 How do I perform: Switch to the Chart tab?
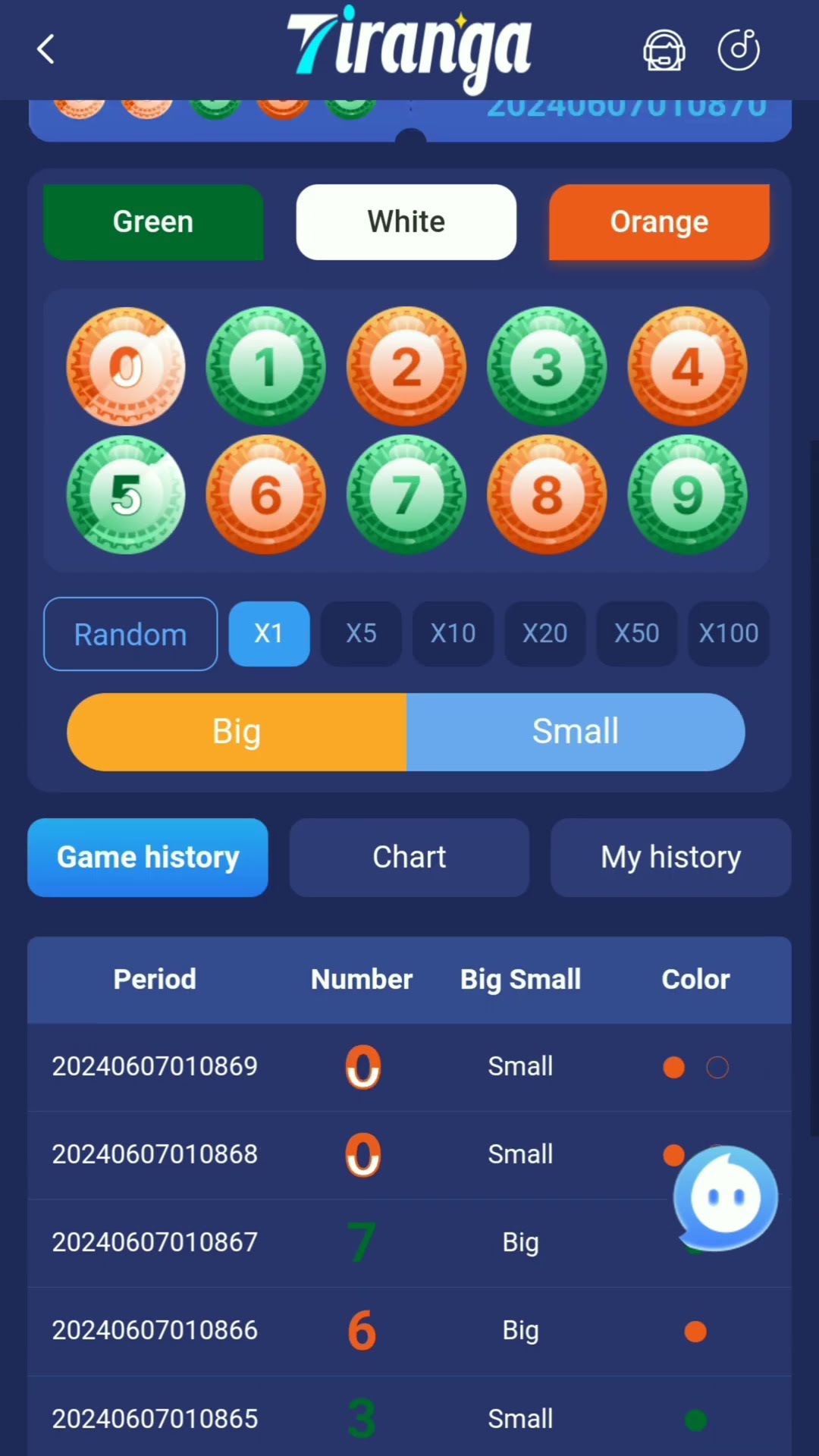point(409,858)
